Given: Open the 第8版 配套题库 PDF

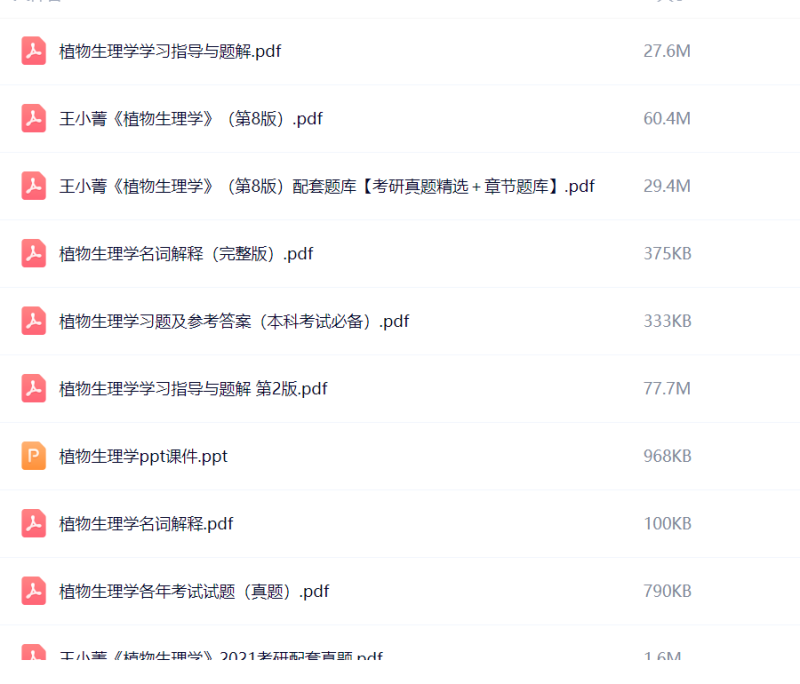Looking at the screenshot, I should [326, 186].
